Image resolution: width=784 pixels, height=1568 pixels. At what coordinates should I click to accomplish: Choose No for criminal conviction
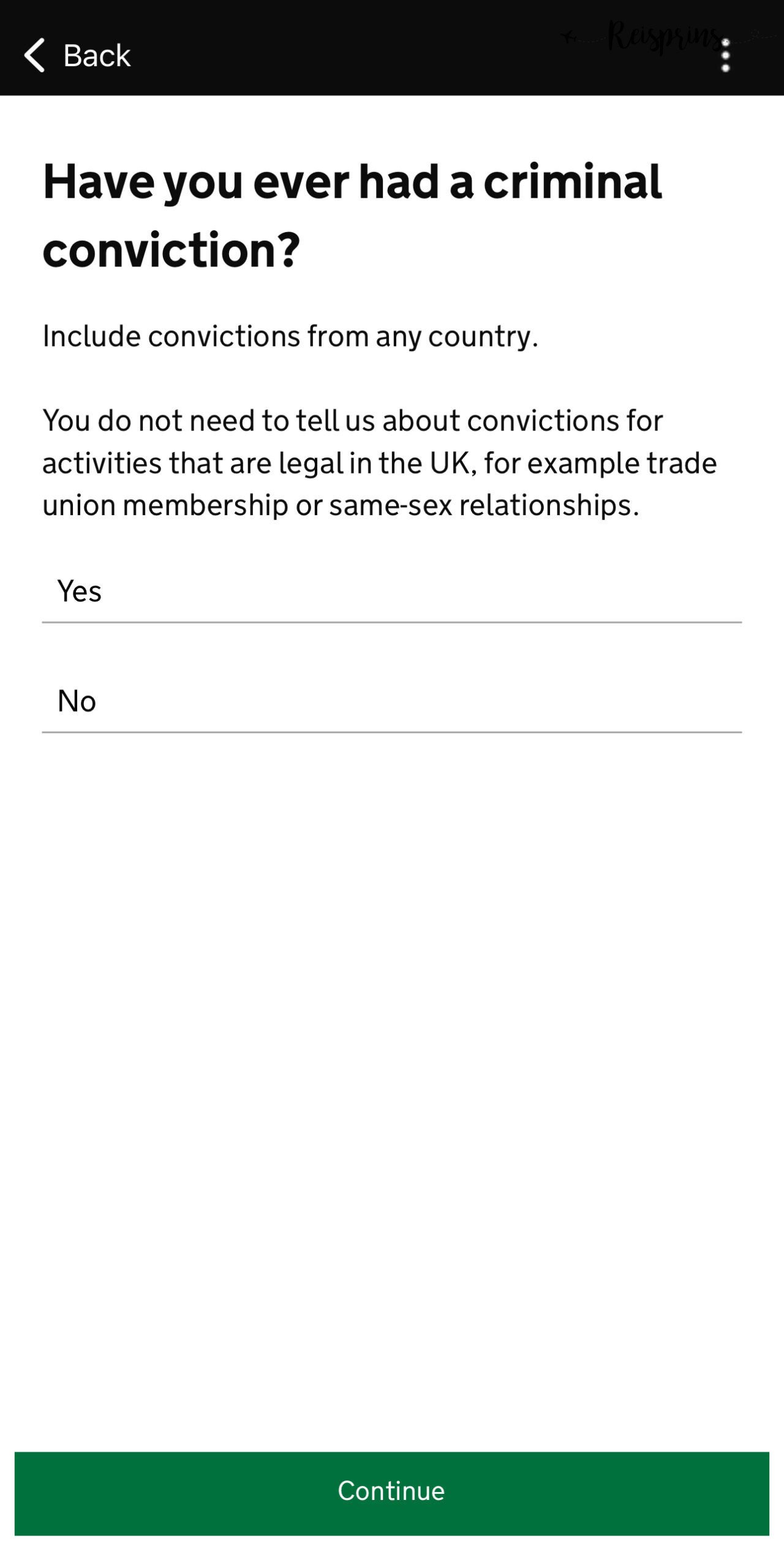391,701
